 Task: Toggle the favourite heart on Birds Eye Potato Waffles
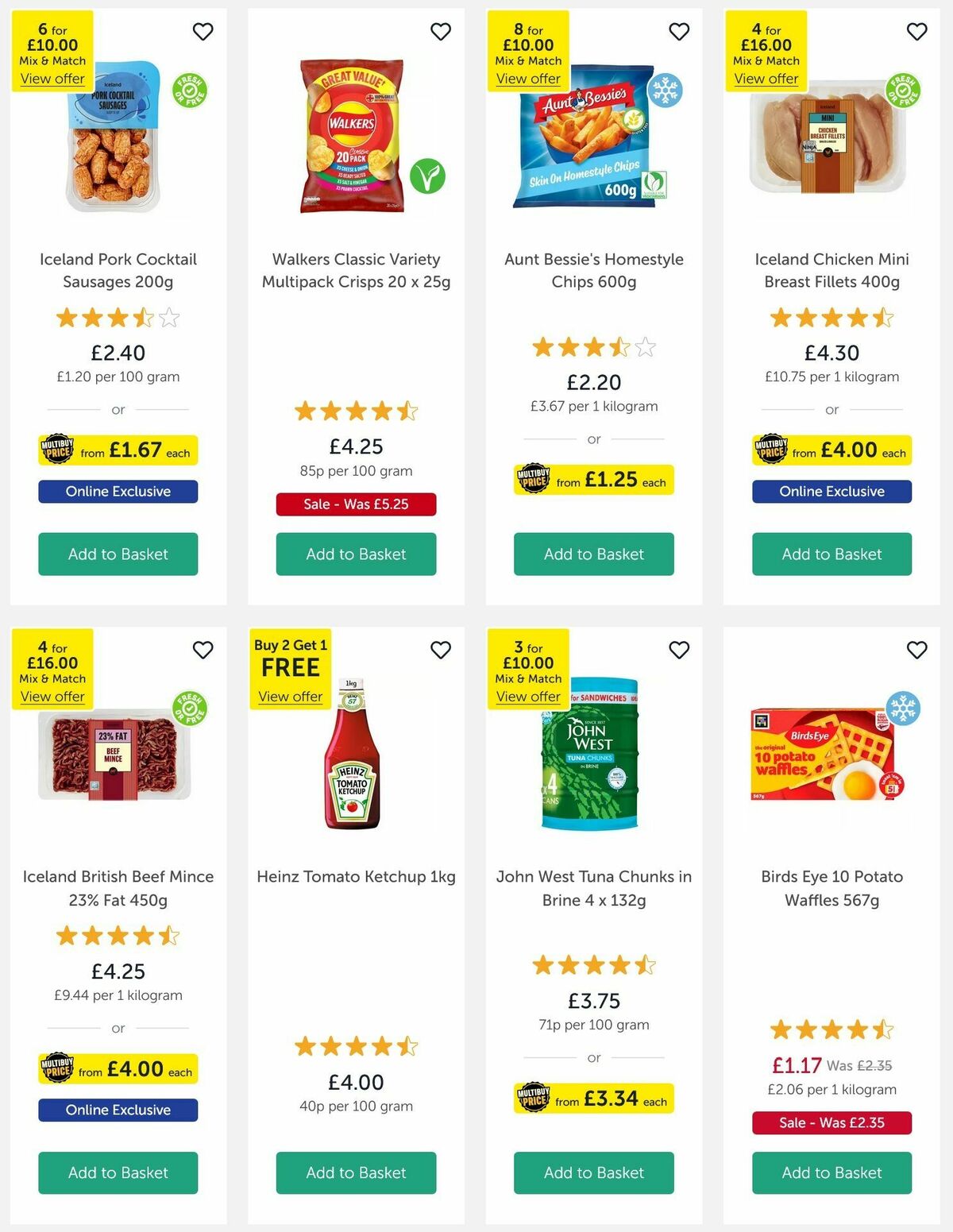917,650
